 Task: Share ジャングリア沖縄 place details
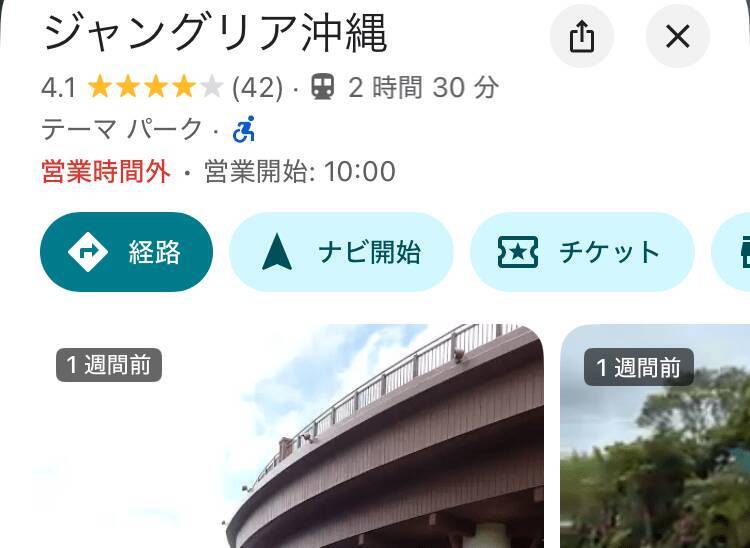(x=581, y=37)
